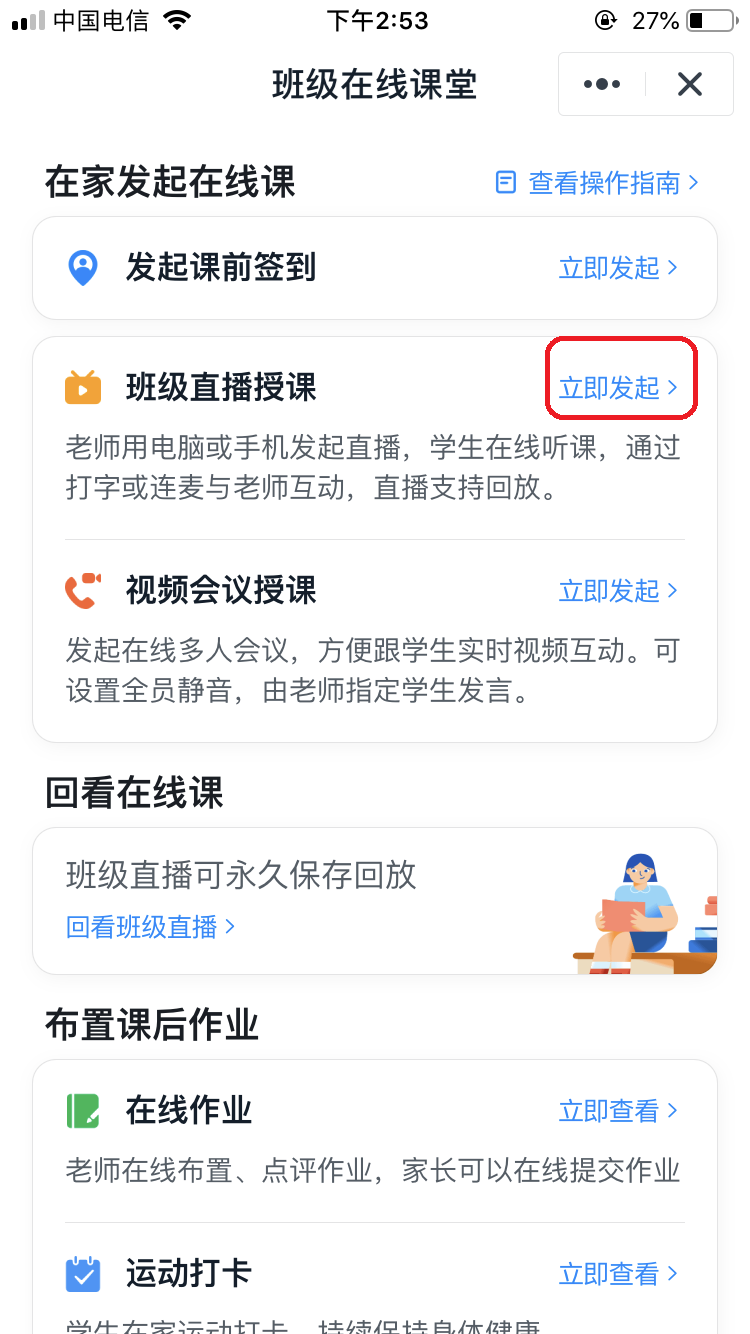Open 查看操作指南 link
The image size is (750, 1334).
(598, 183)
